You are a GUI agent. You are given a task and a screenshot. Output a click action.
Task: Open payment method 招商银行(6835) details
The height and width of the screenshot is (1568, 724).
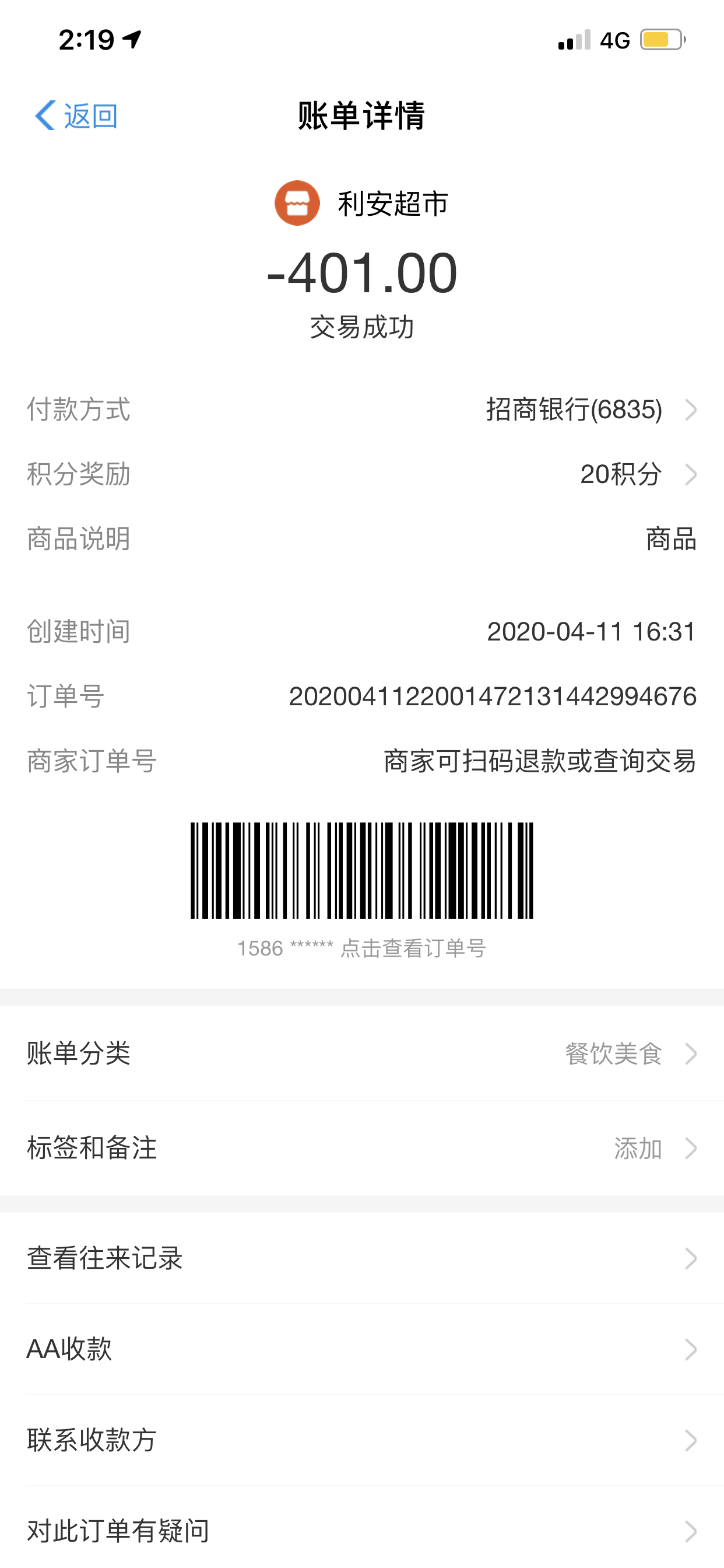[x=572, y=411]
